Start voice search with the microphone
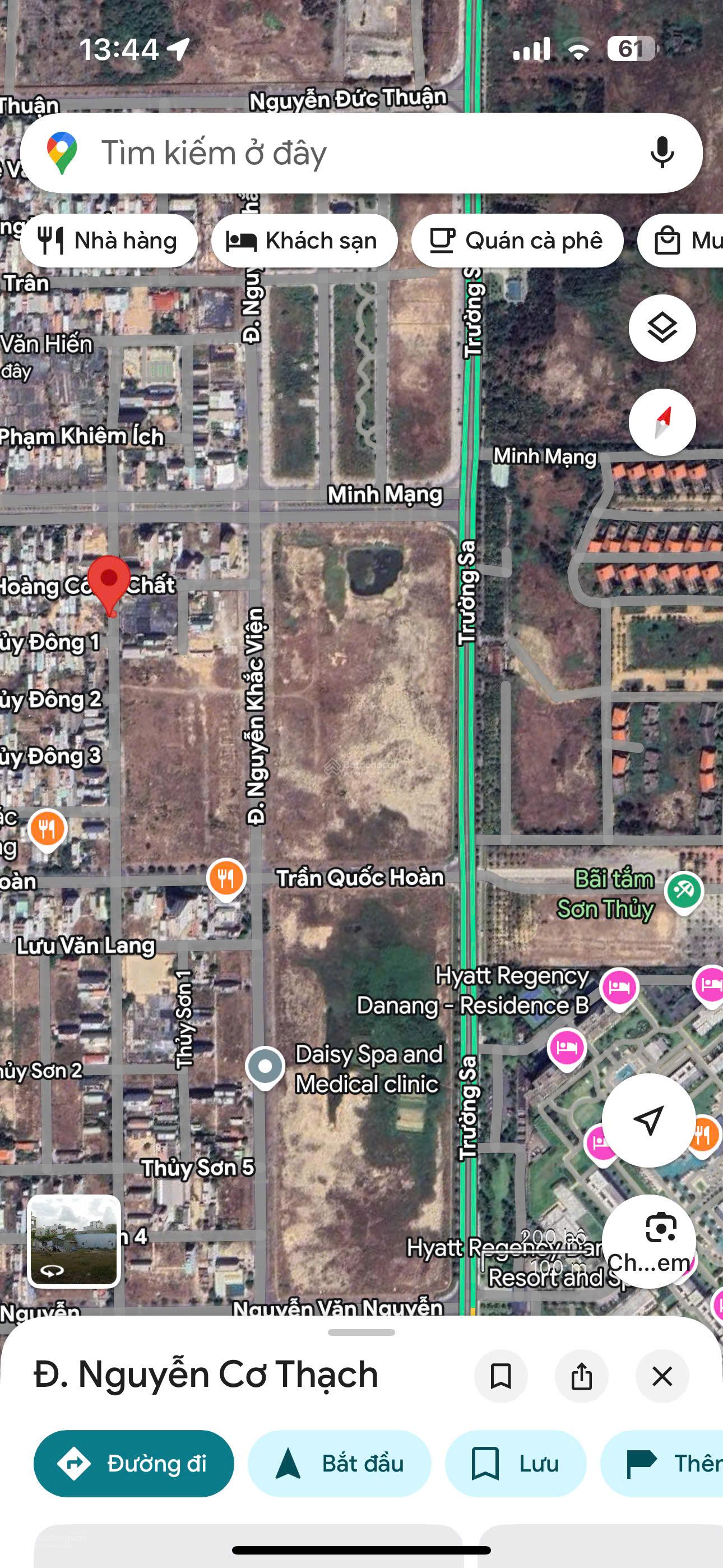This screenshot has width=723, height=1568. 661,153
